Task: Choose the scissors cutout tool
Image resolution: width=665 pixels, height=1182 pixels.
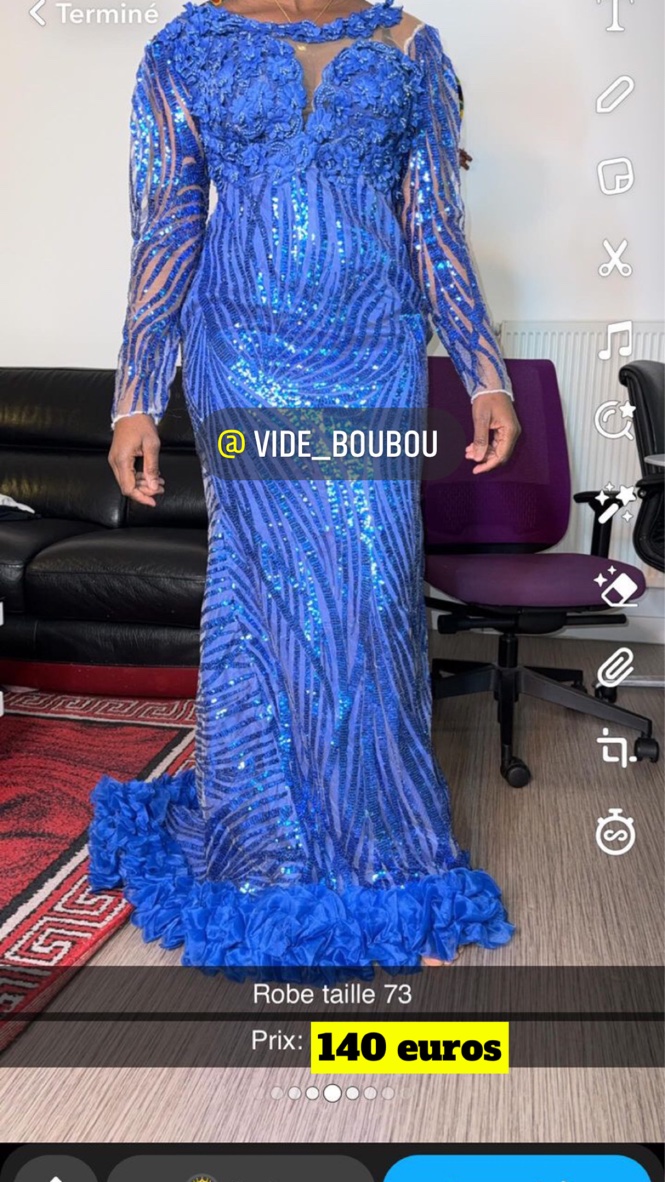Action: click(615, 258)
